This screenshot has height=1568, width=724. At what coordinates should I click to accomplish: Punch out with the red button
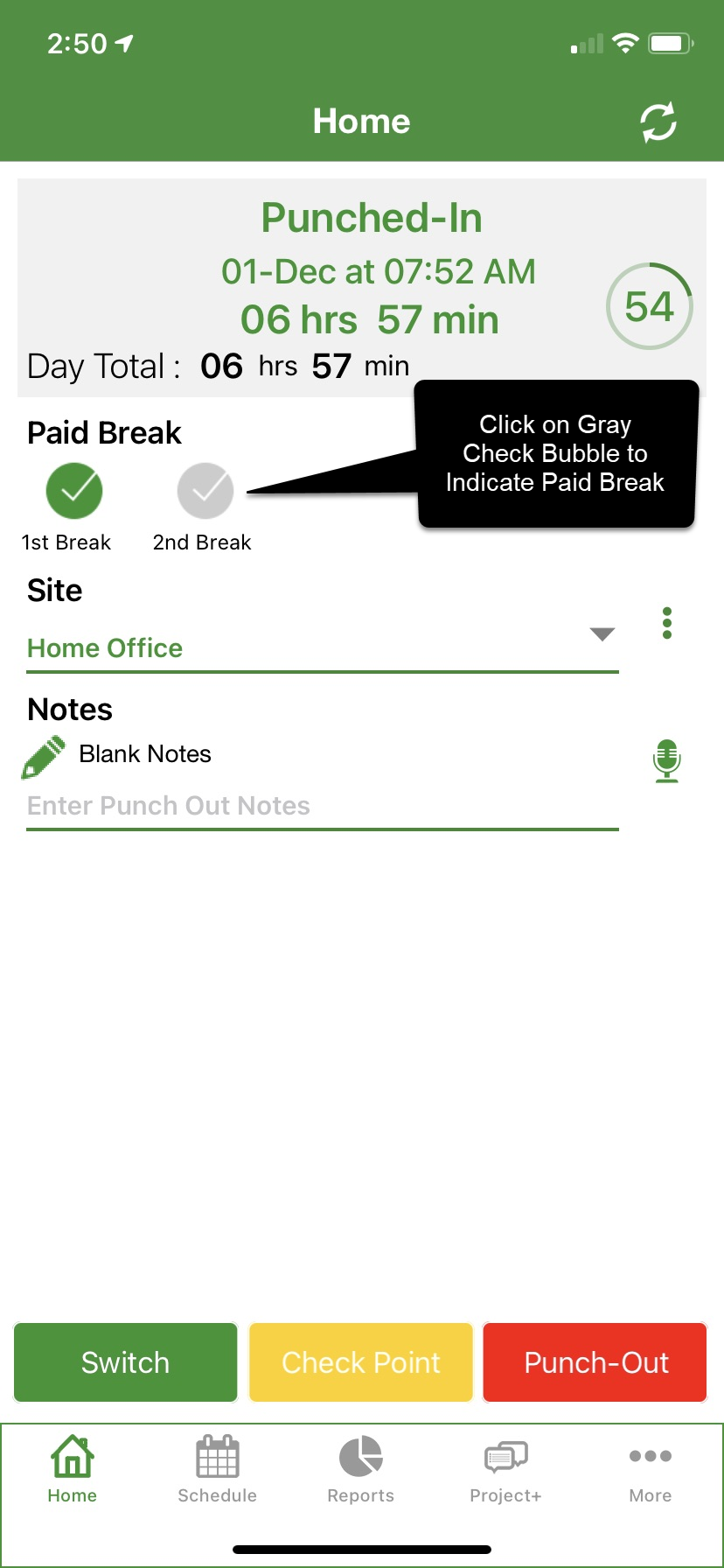[595, 1362]
